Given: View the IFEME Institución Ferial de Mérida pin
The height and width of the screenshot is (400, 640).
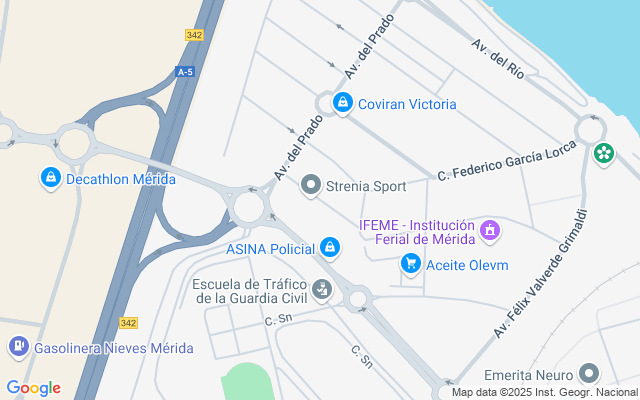Looking at the screenshot, I should pos(490,231).
